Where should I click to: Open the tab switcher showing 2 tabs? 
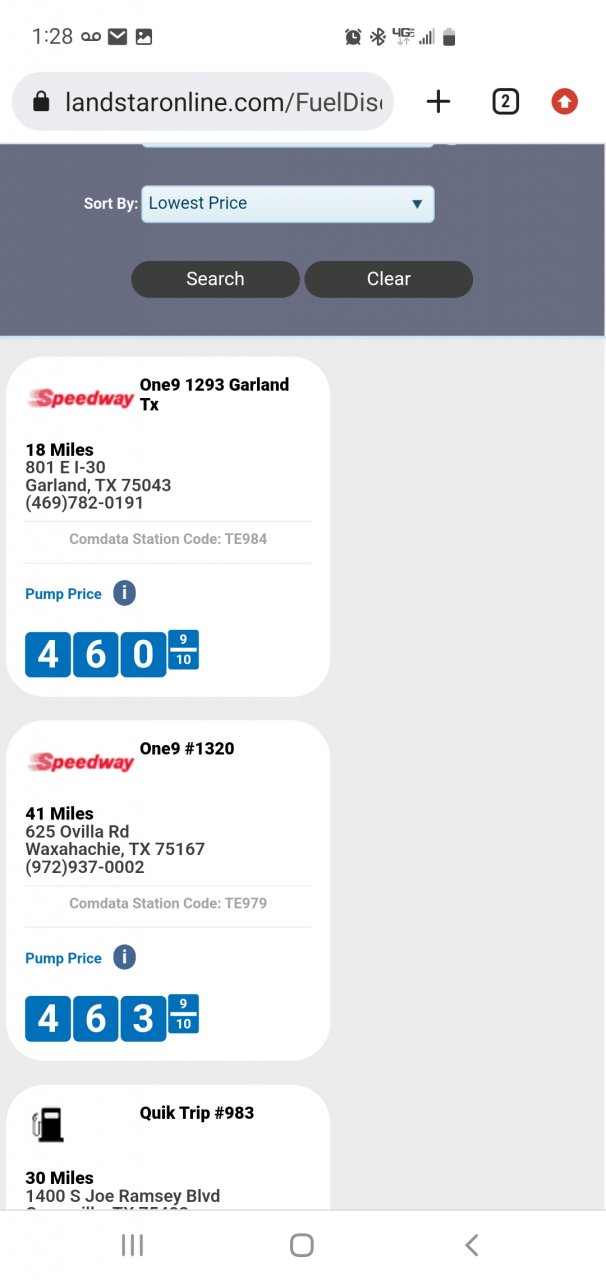coord(506,102)
